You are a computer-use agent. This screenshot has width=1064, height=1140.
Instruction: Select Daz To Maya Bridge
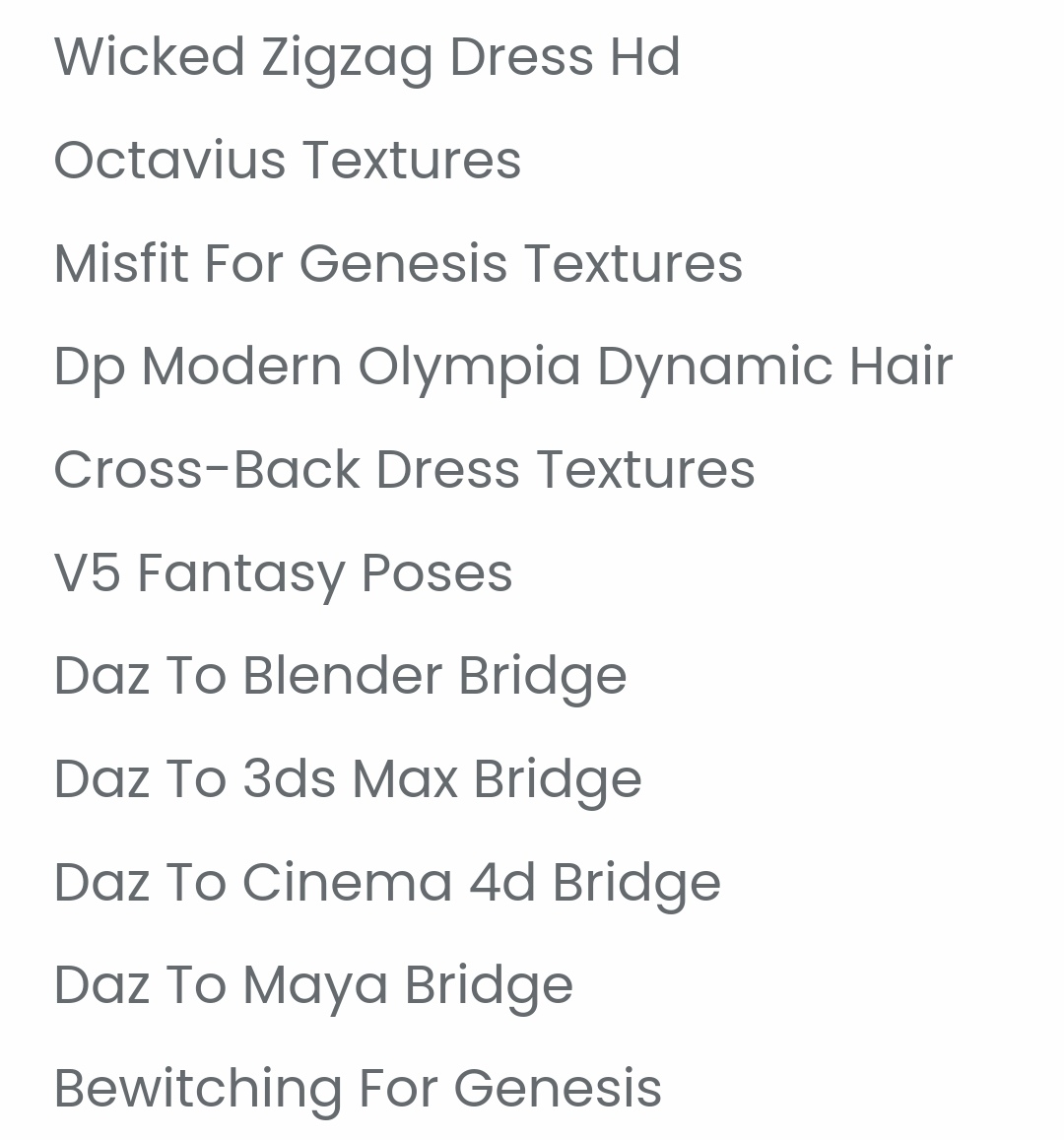313,985
